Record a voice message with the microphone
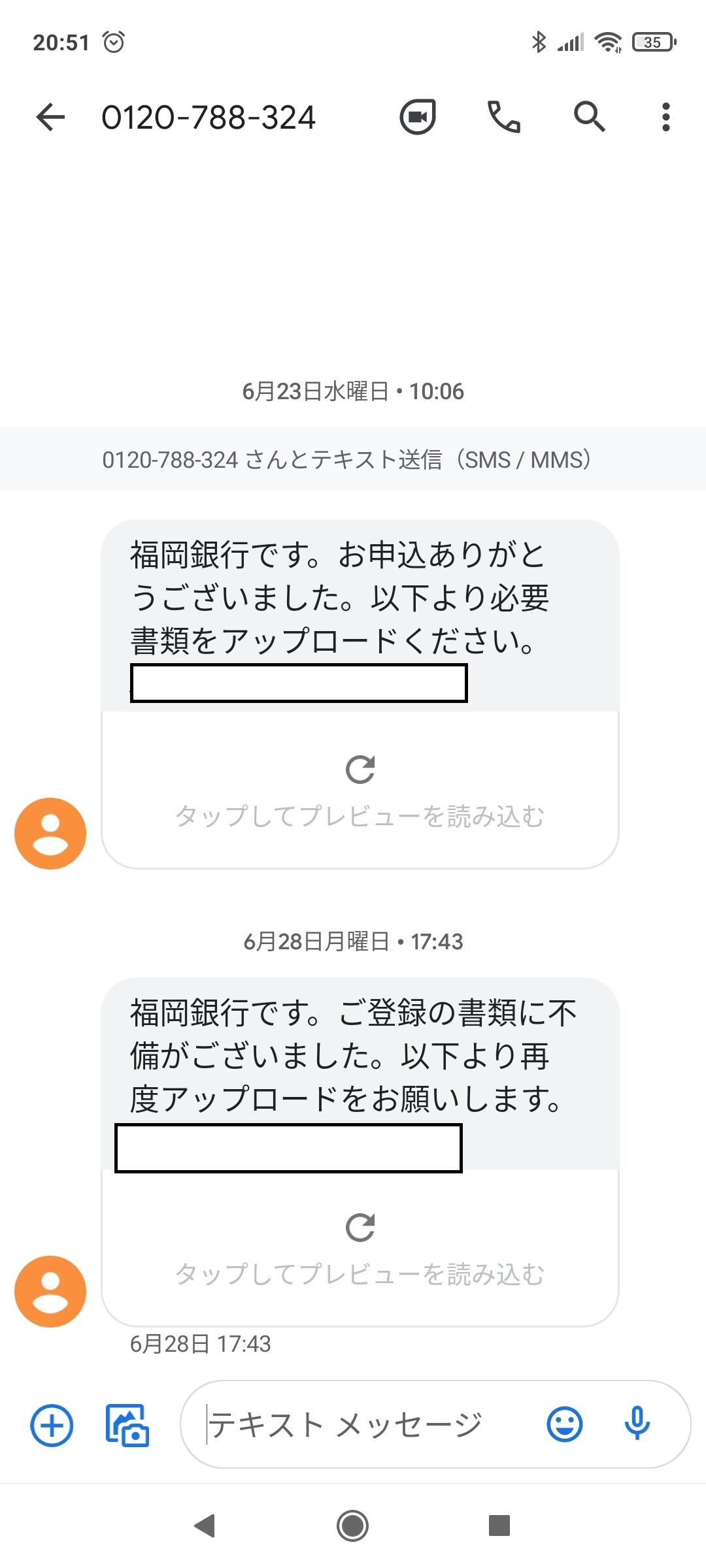The height and width of the screenshot is (1568, 706). (637, 1425)
